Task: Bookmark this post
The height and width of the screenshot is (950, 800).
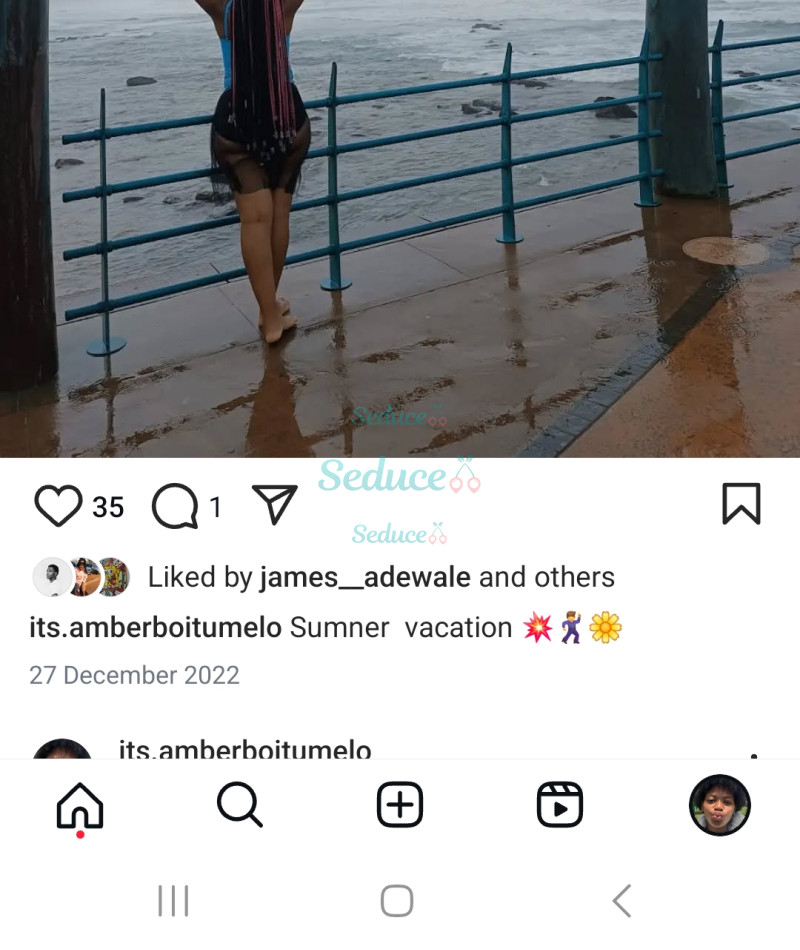Action: coord(741,504)
